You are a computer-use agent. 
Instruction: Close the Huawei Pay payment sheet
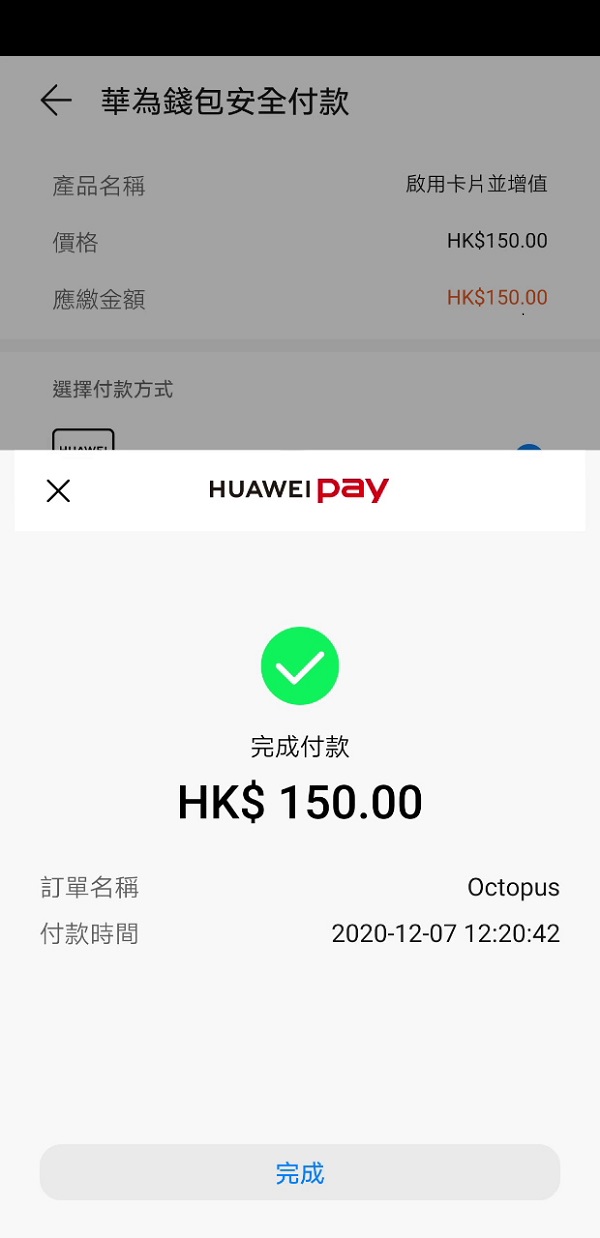[59, 490]
